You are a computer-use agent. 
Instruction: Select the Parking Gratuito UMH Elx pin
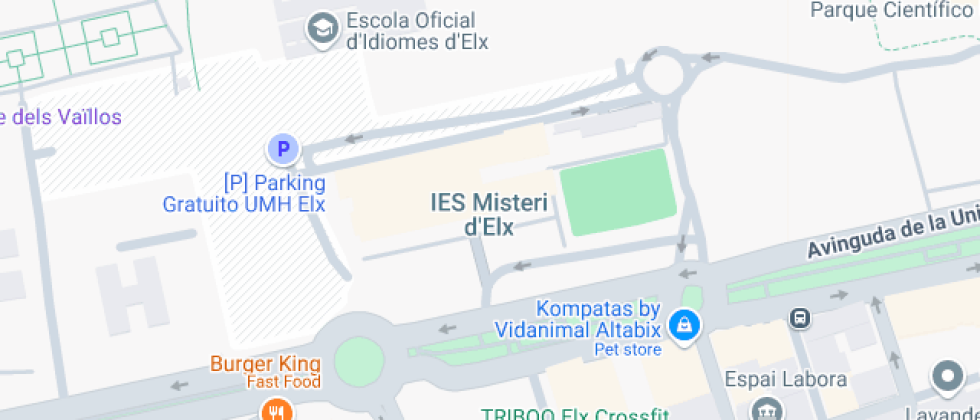coord(284,150)
